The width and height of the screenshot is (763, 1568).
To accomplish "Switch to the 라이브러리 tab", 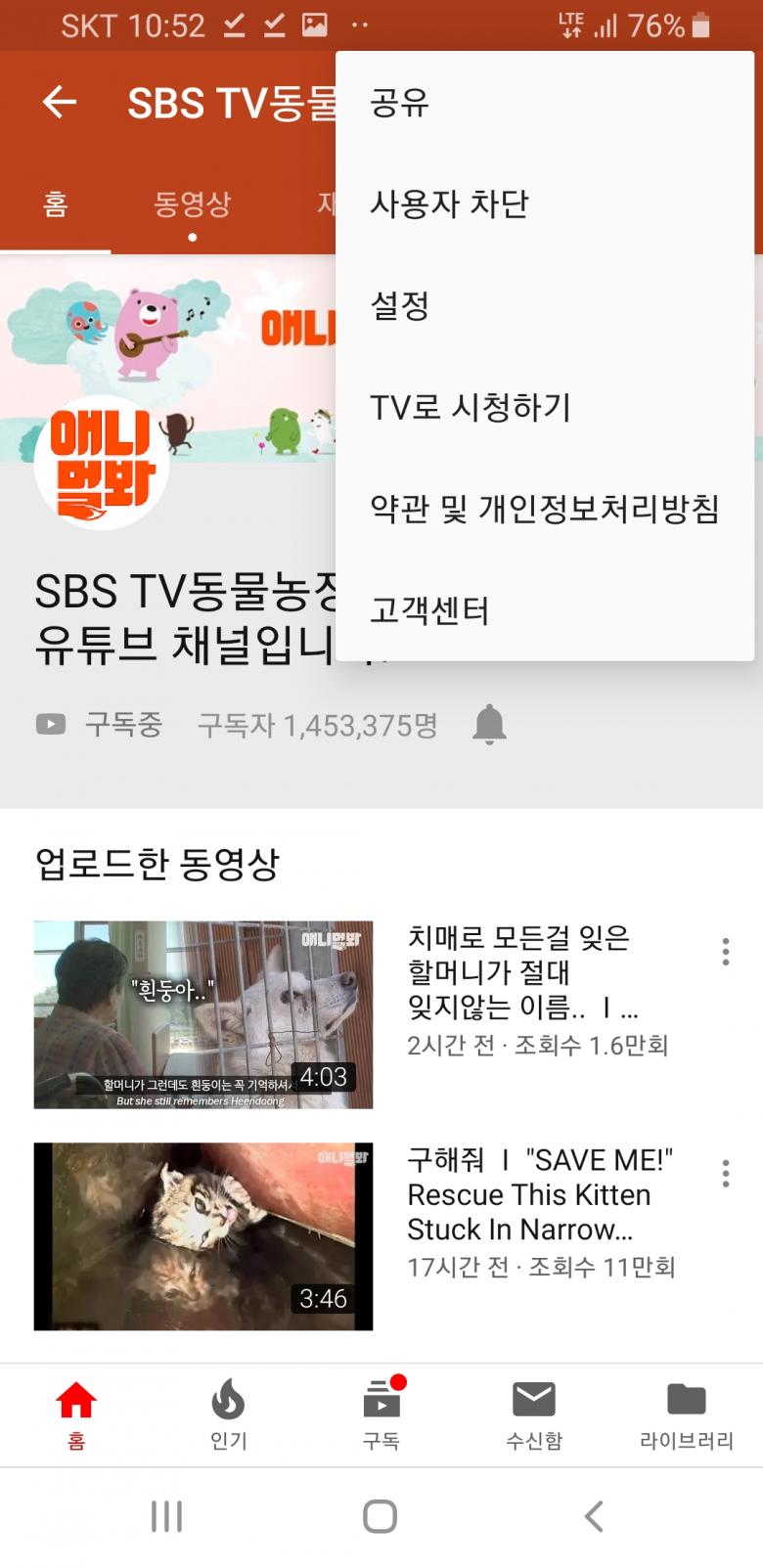I will (x=687, y=1413).
